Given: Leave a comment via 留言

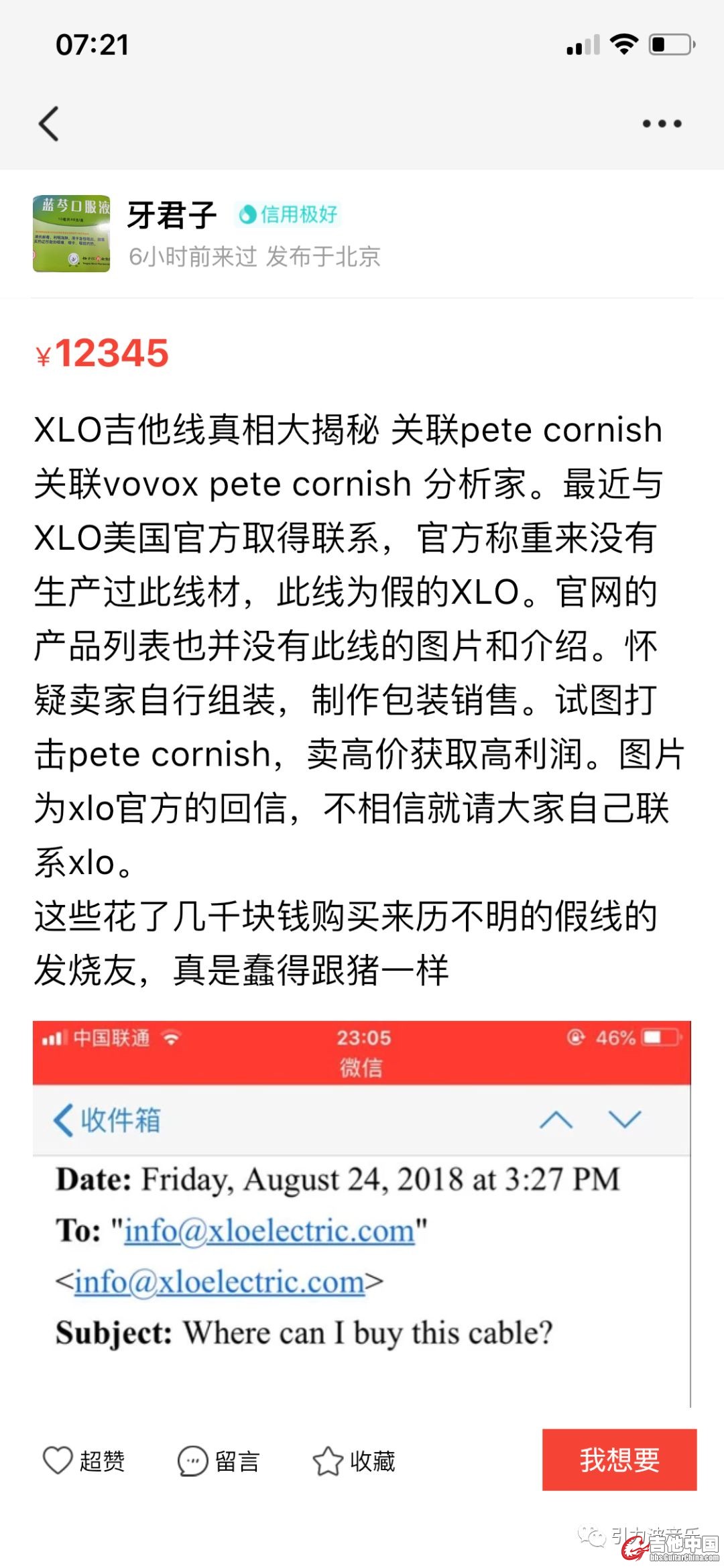Looking at the screenshot, I should [219, 1460].
